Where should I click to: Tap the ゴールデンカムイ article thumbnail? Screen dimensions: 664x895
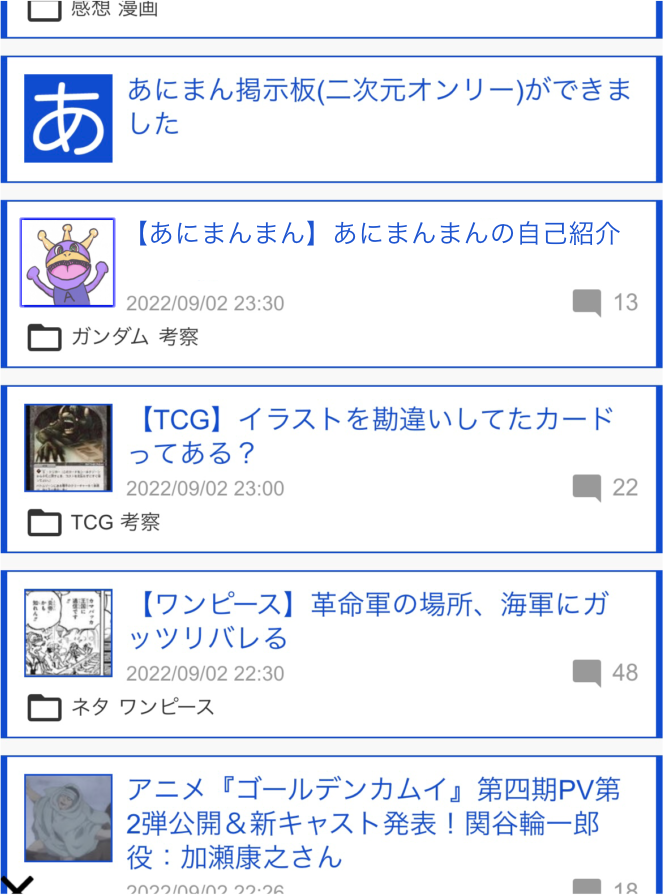pos(67,820)
